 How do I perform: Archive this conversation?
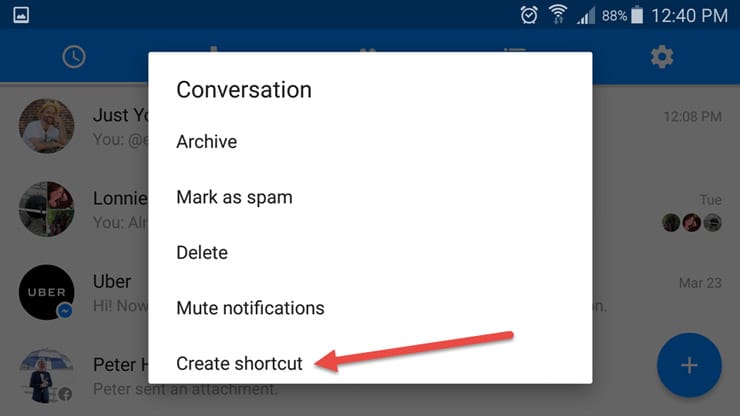tap(207, 142)
